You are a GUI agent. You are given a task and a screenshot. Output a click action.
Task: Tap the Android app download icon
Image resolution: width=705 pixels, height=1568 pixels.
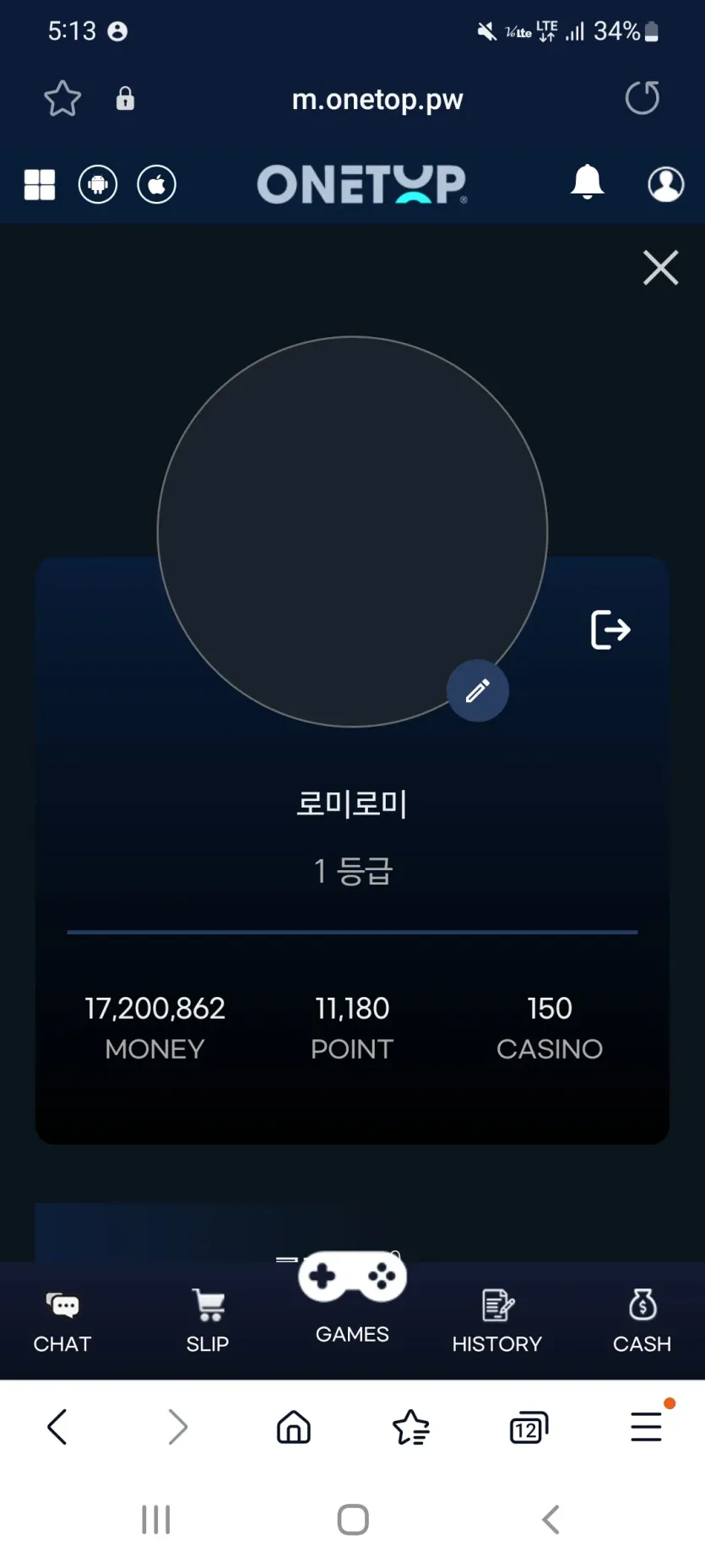pyautogui.click(x=98, y=184)
